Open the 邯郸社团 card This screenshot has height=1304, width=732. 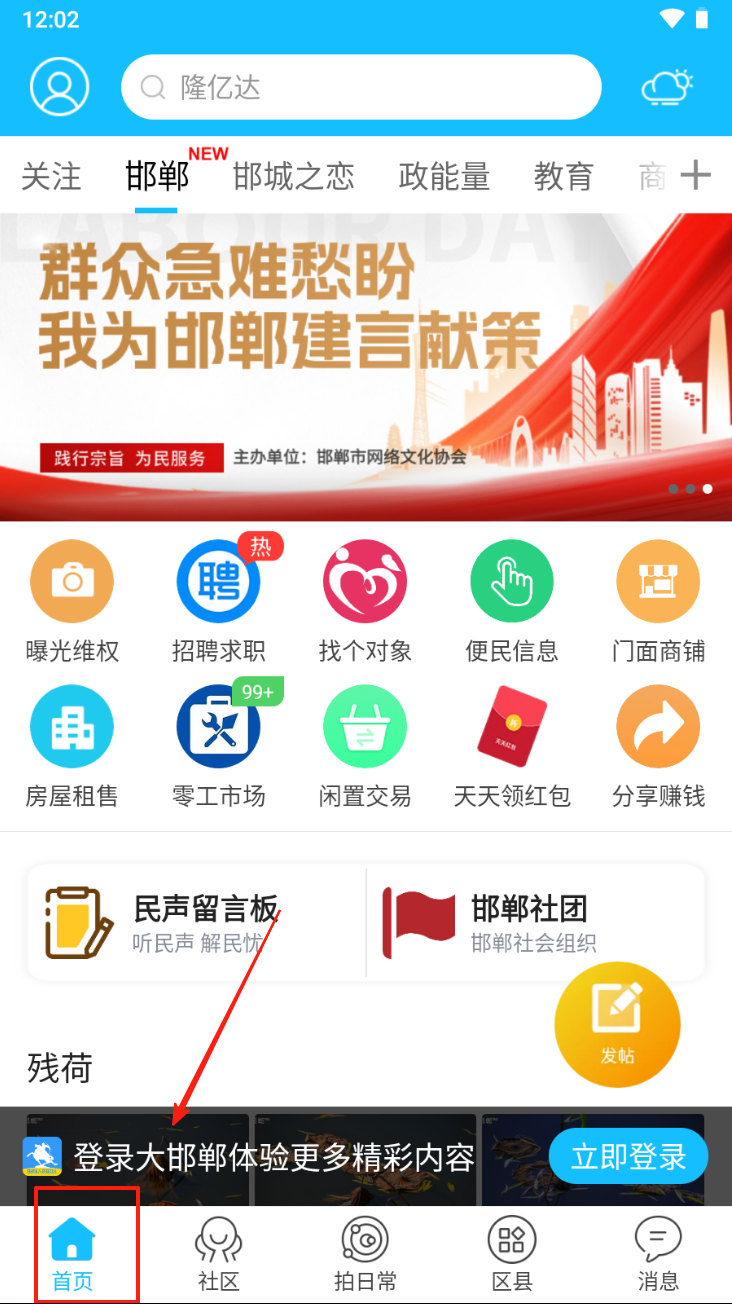pyautogui.click(x=536, y=923)
